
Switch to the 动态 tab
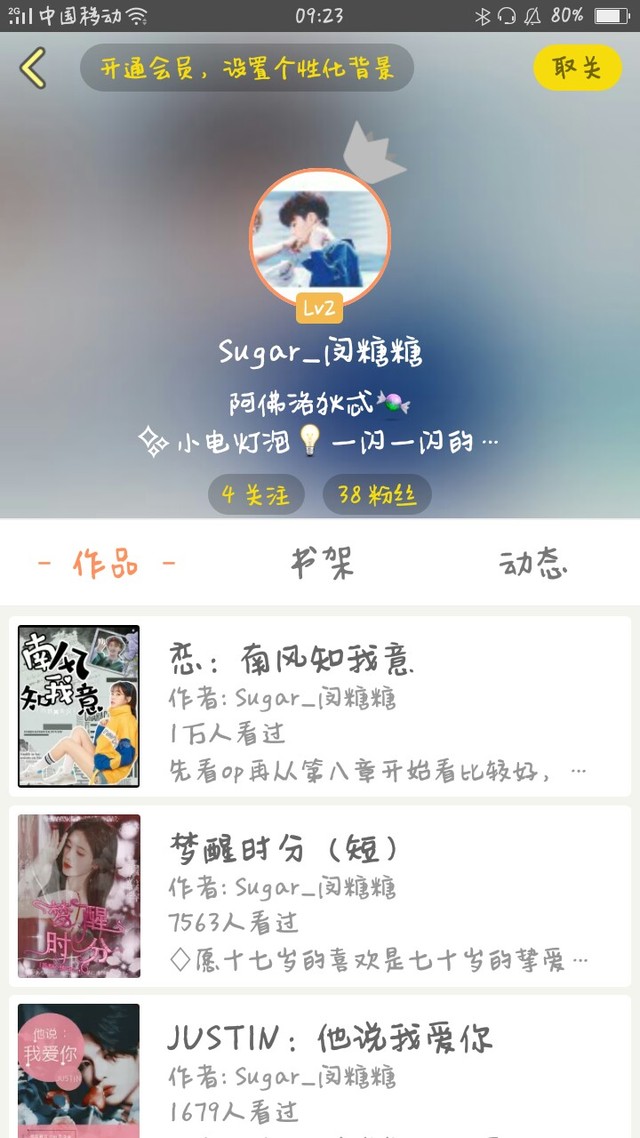pyautogui.click(x=533, y=564)
